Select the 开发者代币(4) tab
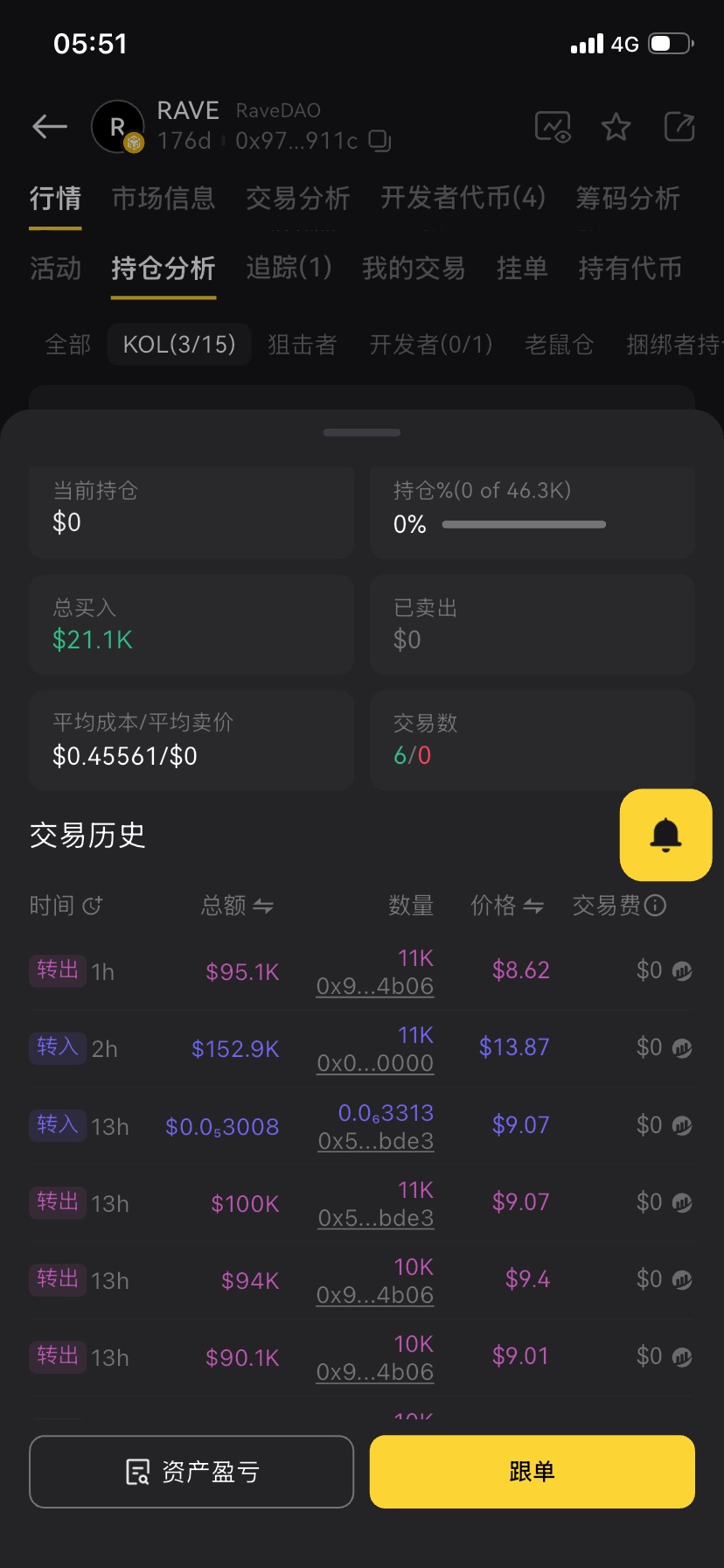724x1568 pixels. pos(463,199)
